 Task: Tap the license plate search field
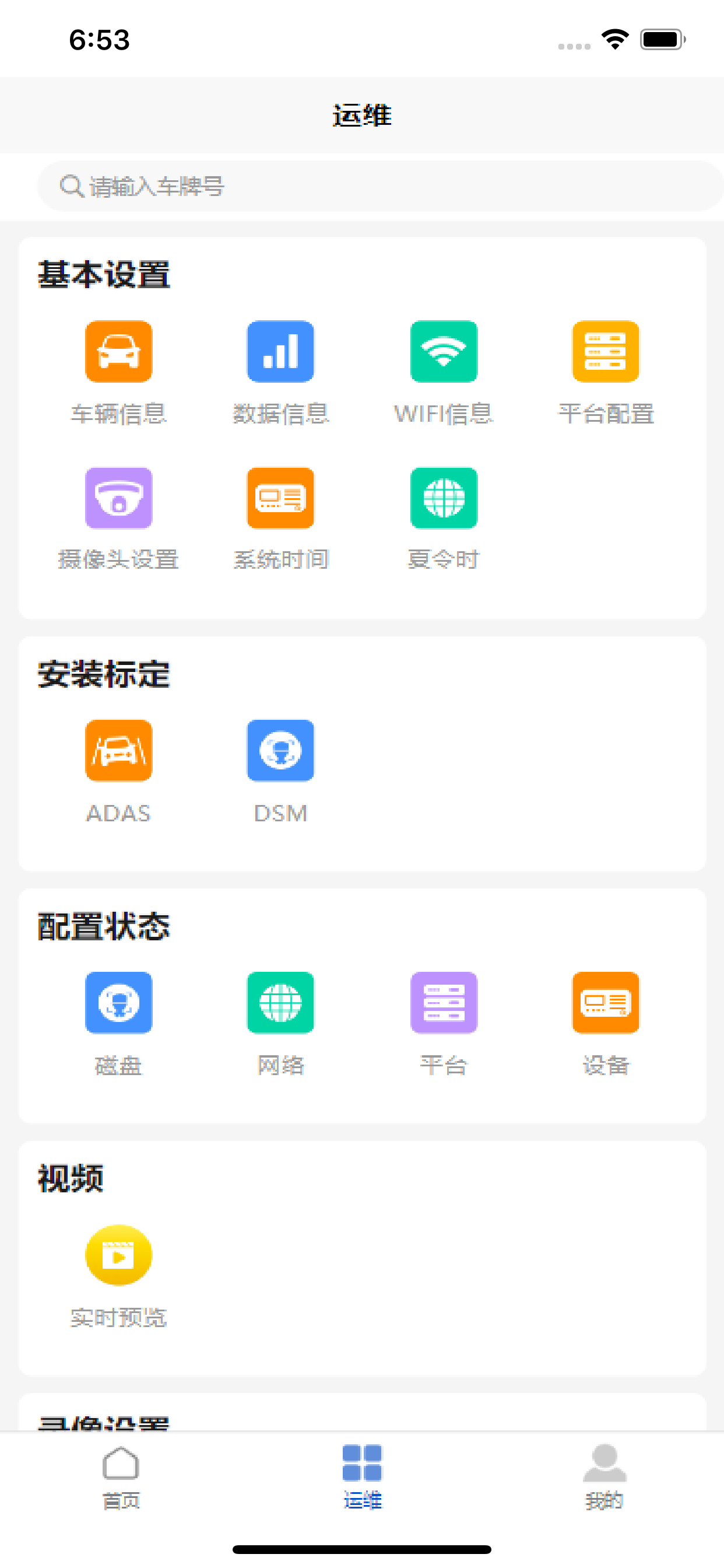click(x=380, y=186)
